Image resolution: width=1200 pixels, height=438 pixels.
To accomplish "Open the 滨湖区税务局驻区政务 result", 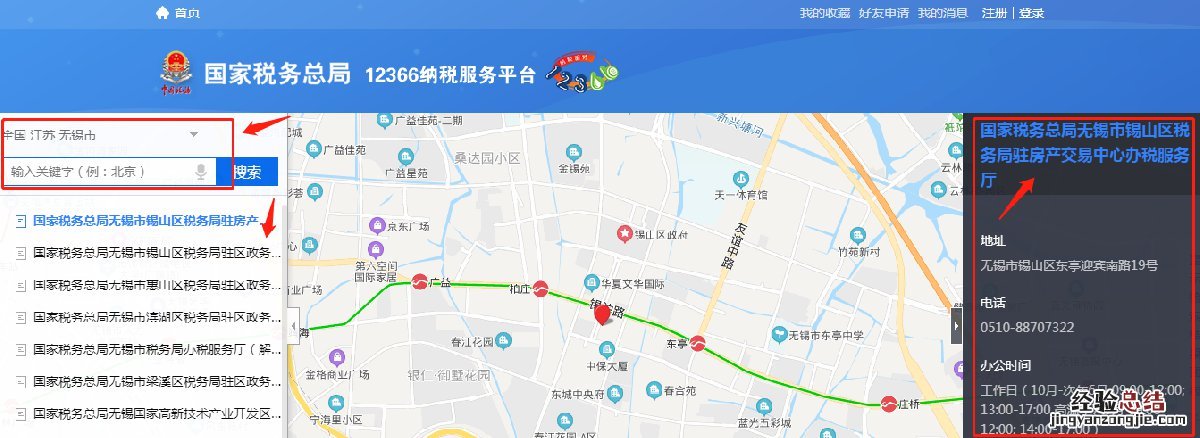I will pos(156,317).
